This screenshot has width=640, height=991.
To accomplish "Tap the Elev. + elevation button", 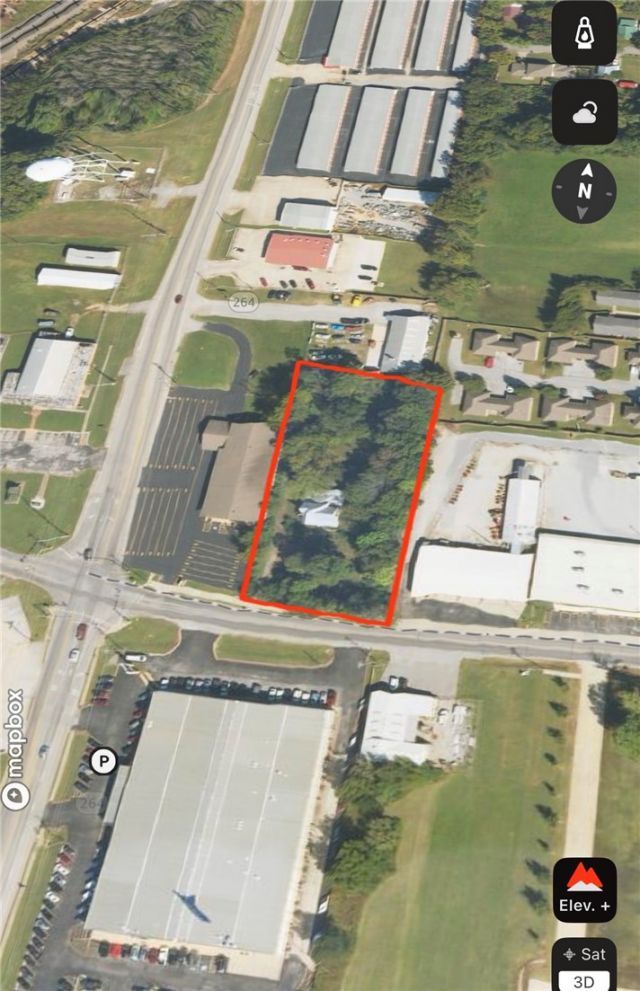I will (584, 889).
